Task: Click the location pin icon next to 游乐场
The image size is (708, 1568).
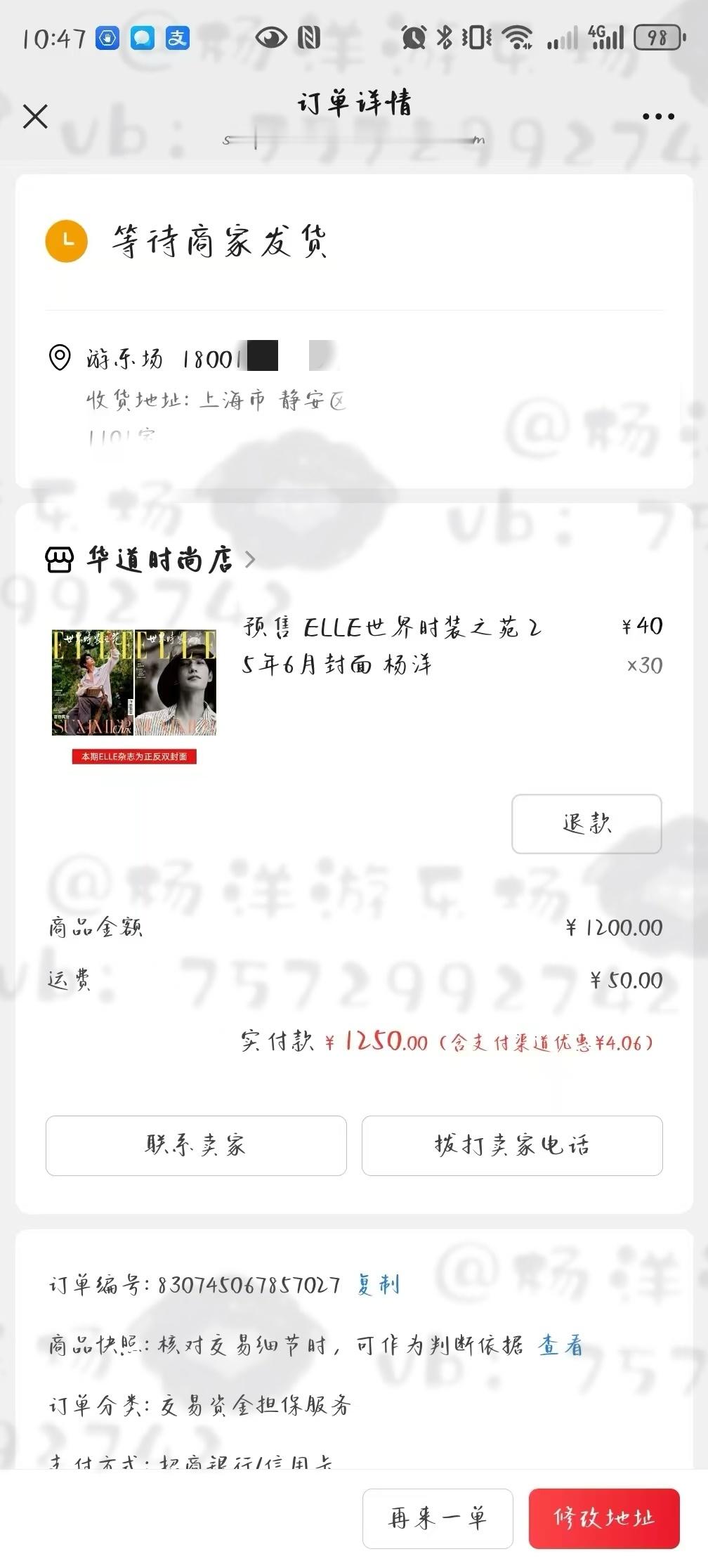Action: click(x=61, y=358)
